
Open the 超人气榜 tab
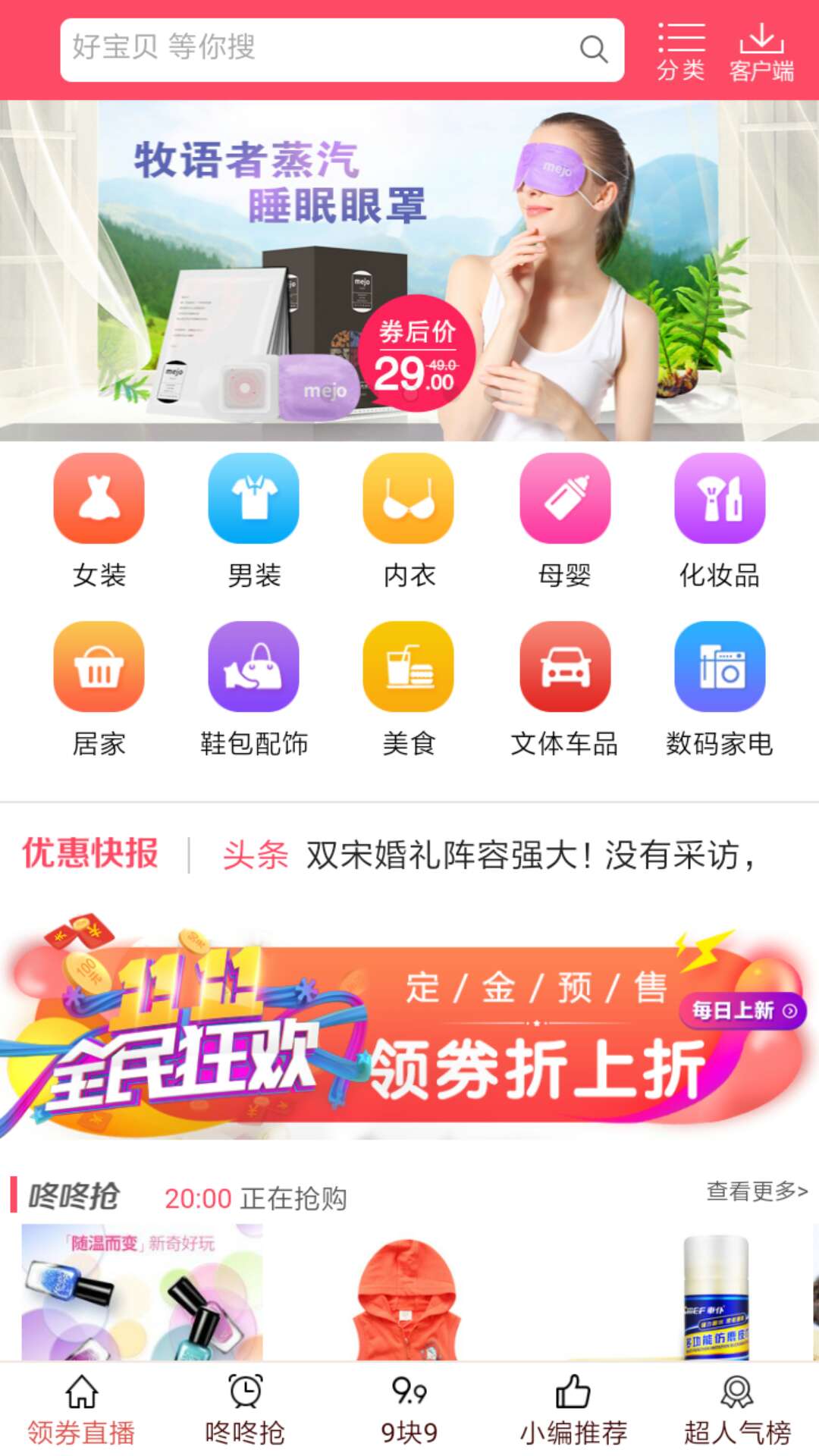pos(736,1410)
